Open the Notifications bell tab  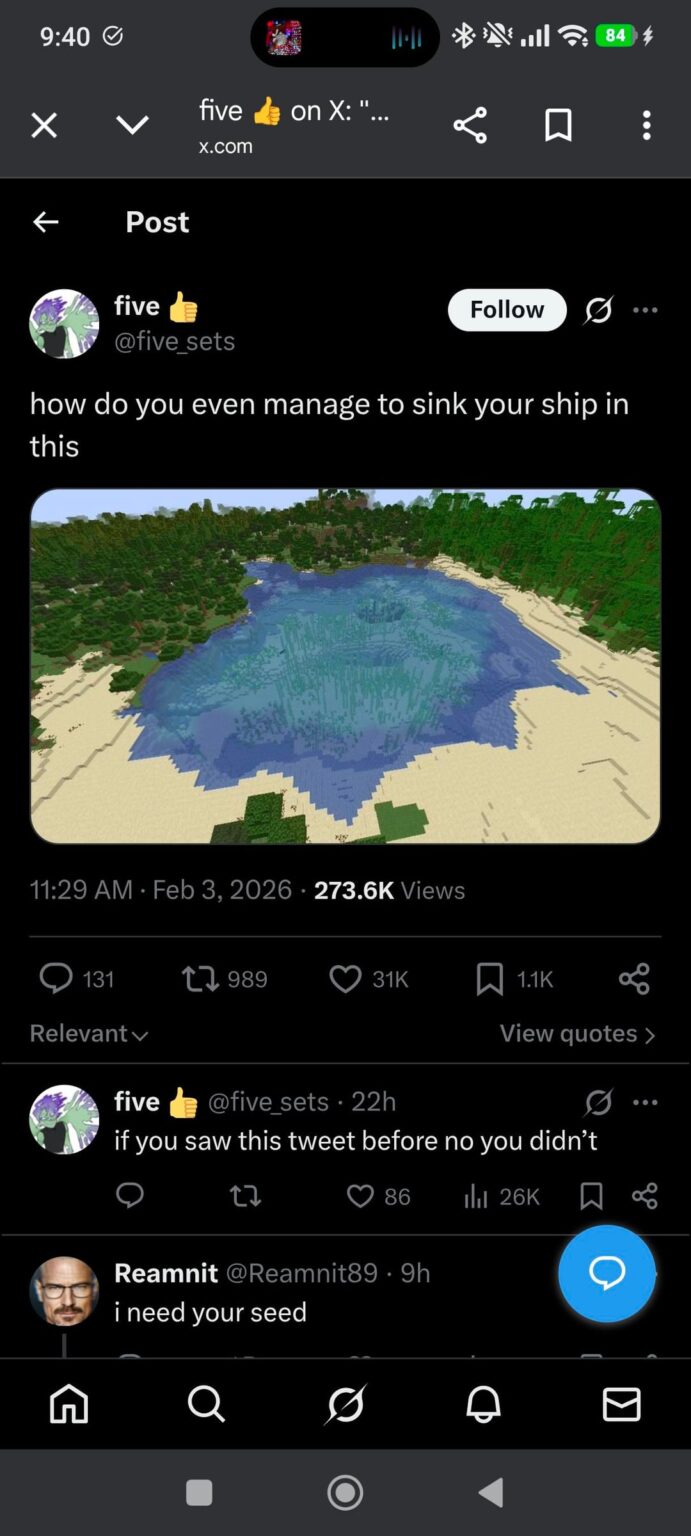[x=483, y=1405]
